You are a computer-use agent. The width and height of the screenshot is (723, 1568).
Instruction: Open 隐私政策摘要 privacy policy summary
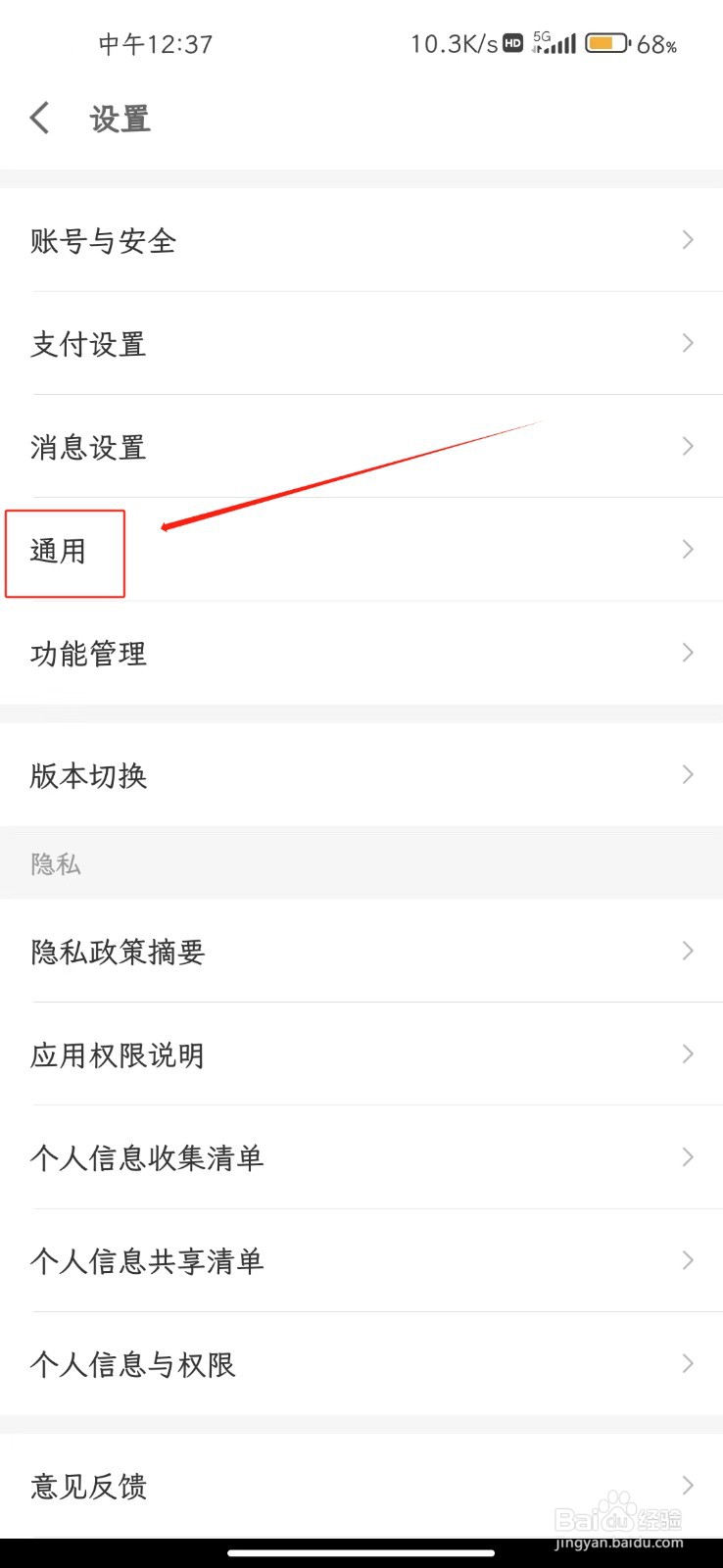pyautogui.click(x=117, y=952)
